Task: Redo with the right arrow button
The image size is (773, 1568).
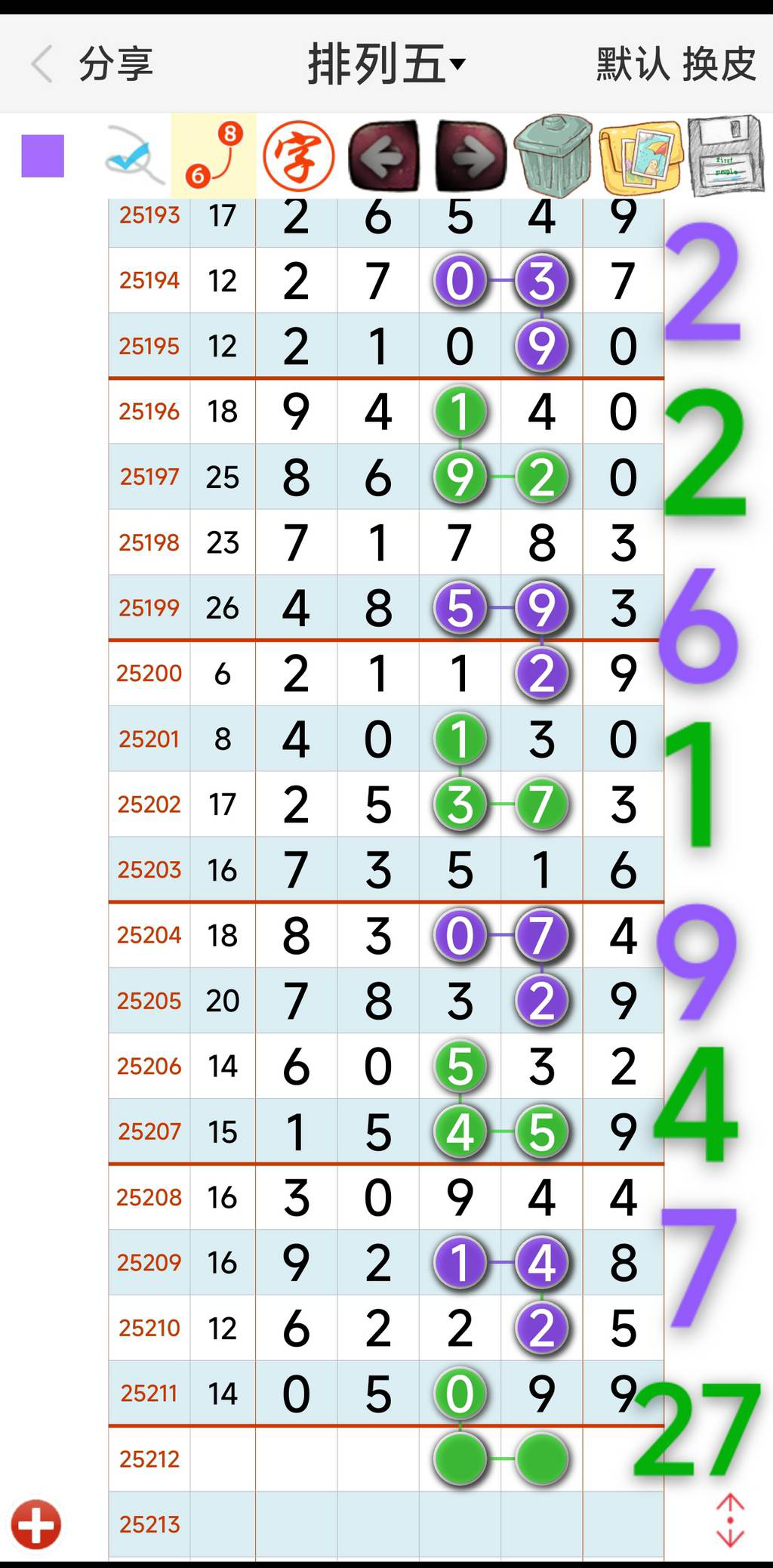Action: 471,156
